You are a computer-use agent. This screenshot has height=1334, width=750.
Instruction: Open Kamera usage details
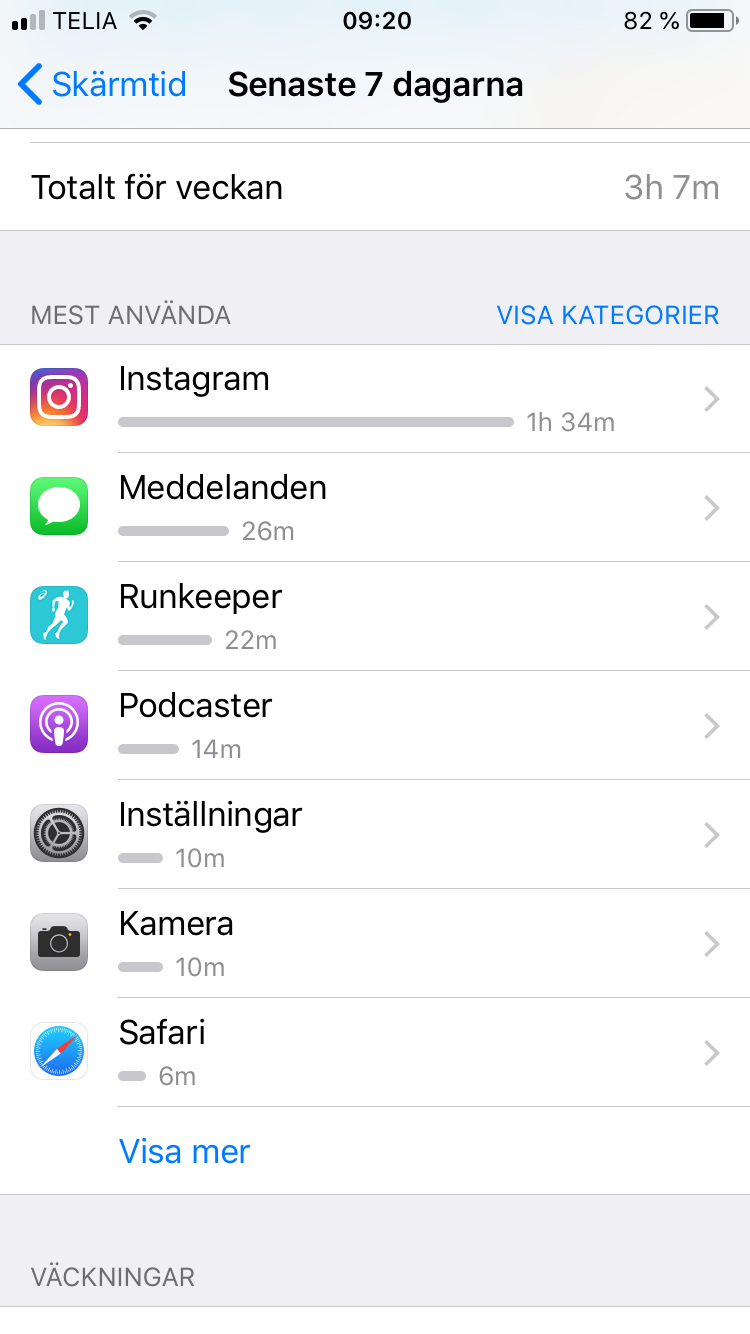[x=375, y=944]
